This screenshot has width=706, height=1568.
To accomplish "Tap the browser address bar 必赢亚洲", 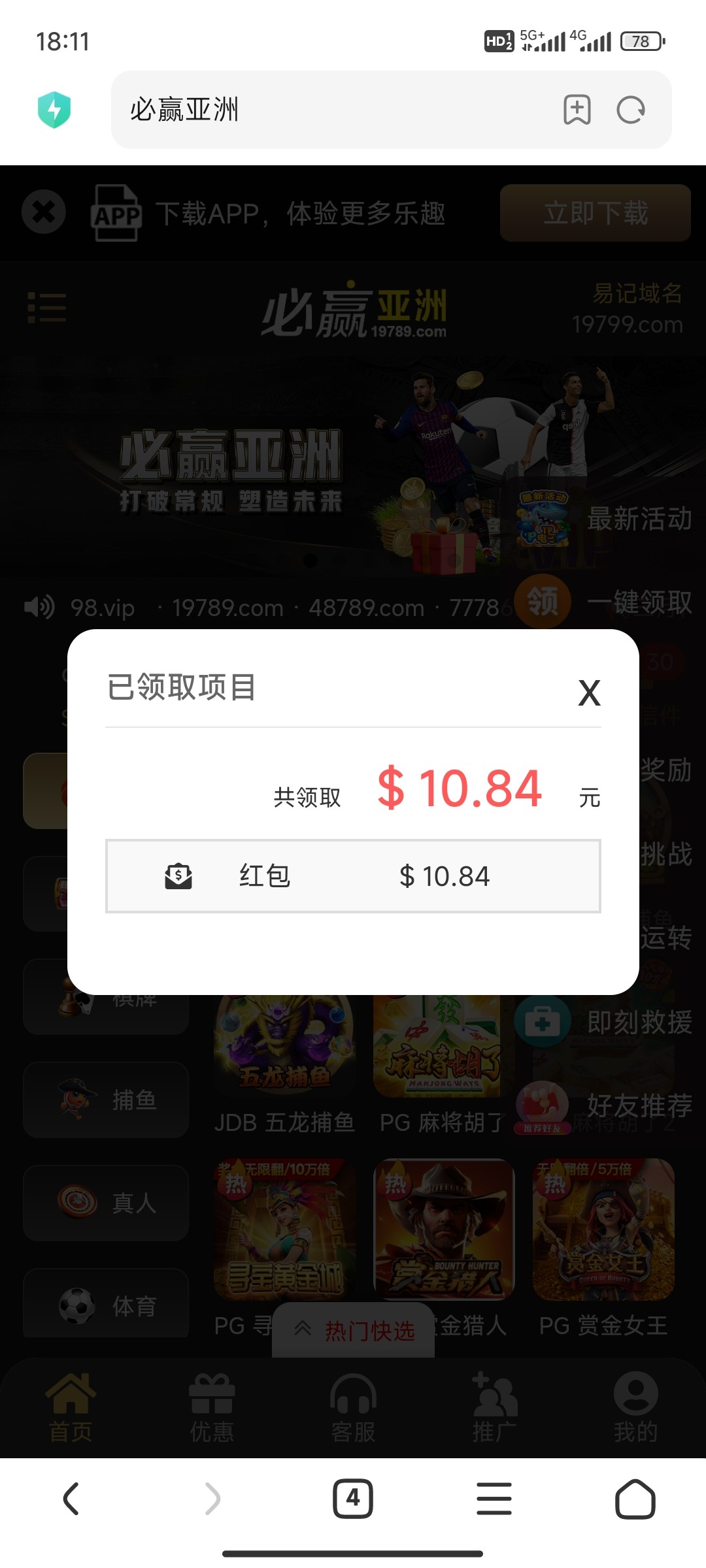I will [327, 110].
